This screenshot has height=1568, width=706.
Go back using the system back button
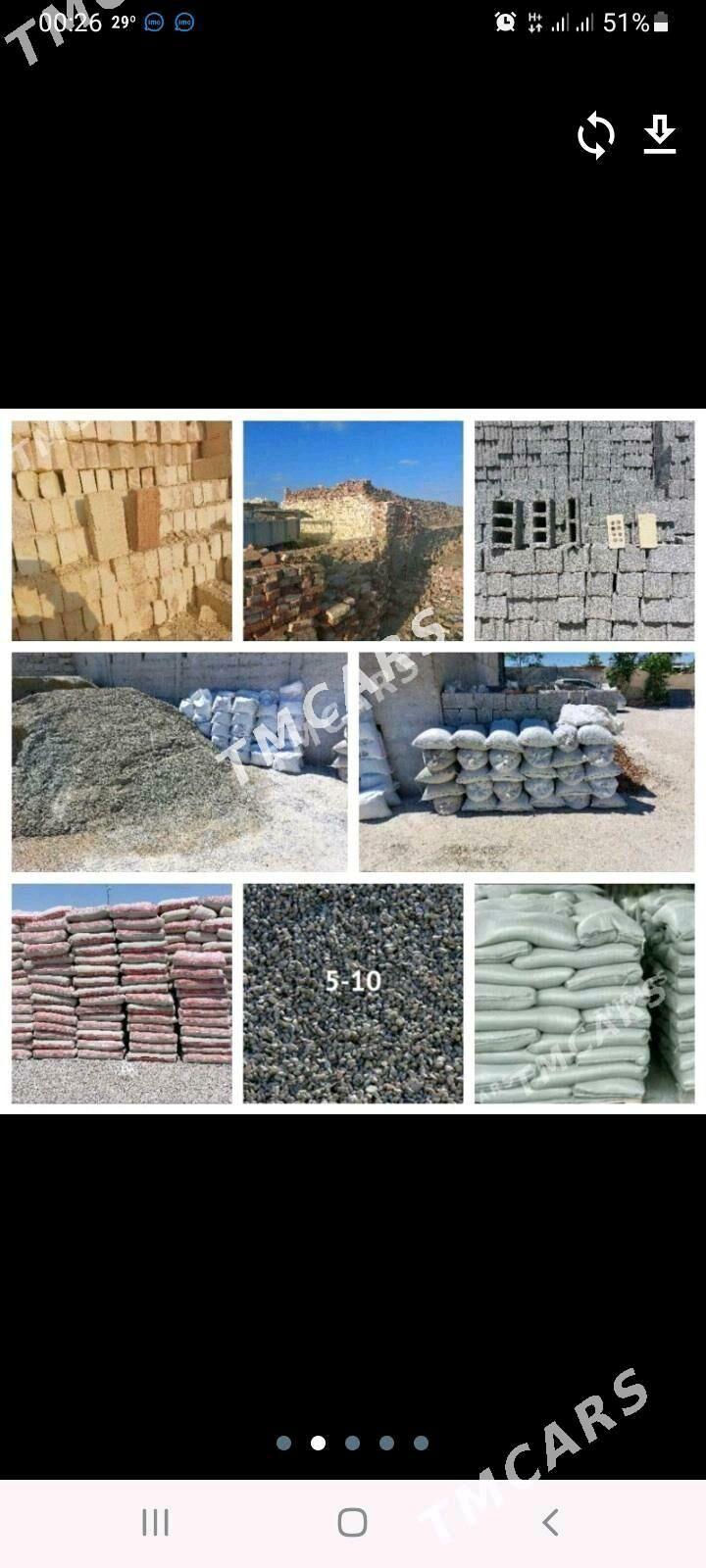tap(550, 1522)
